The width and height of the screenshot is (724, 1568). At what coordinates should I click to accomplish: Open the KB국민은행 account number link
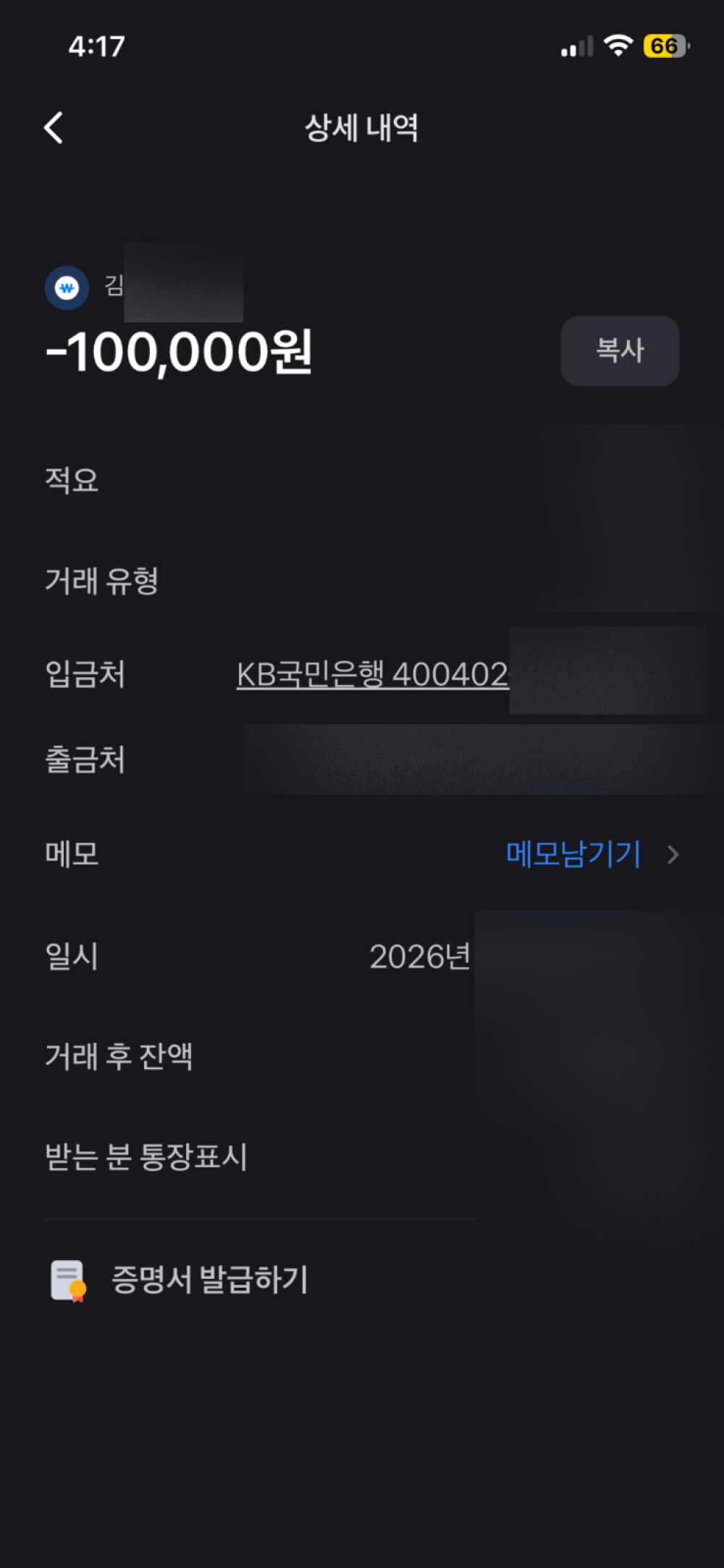(x=373, y=674)
